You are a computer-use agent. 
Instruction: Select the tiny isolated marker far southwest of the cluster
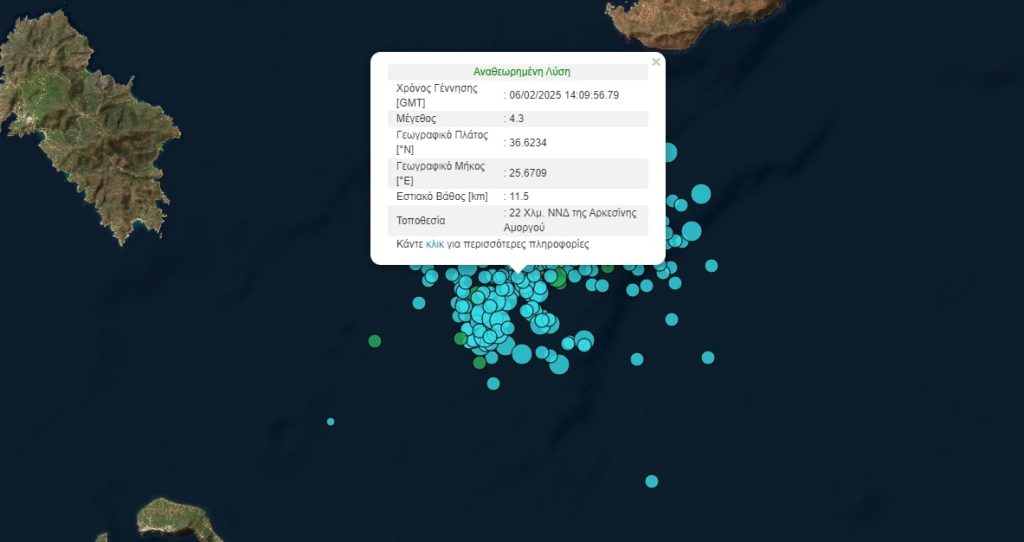click(x=330, y=421)
